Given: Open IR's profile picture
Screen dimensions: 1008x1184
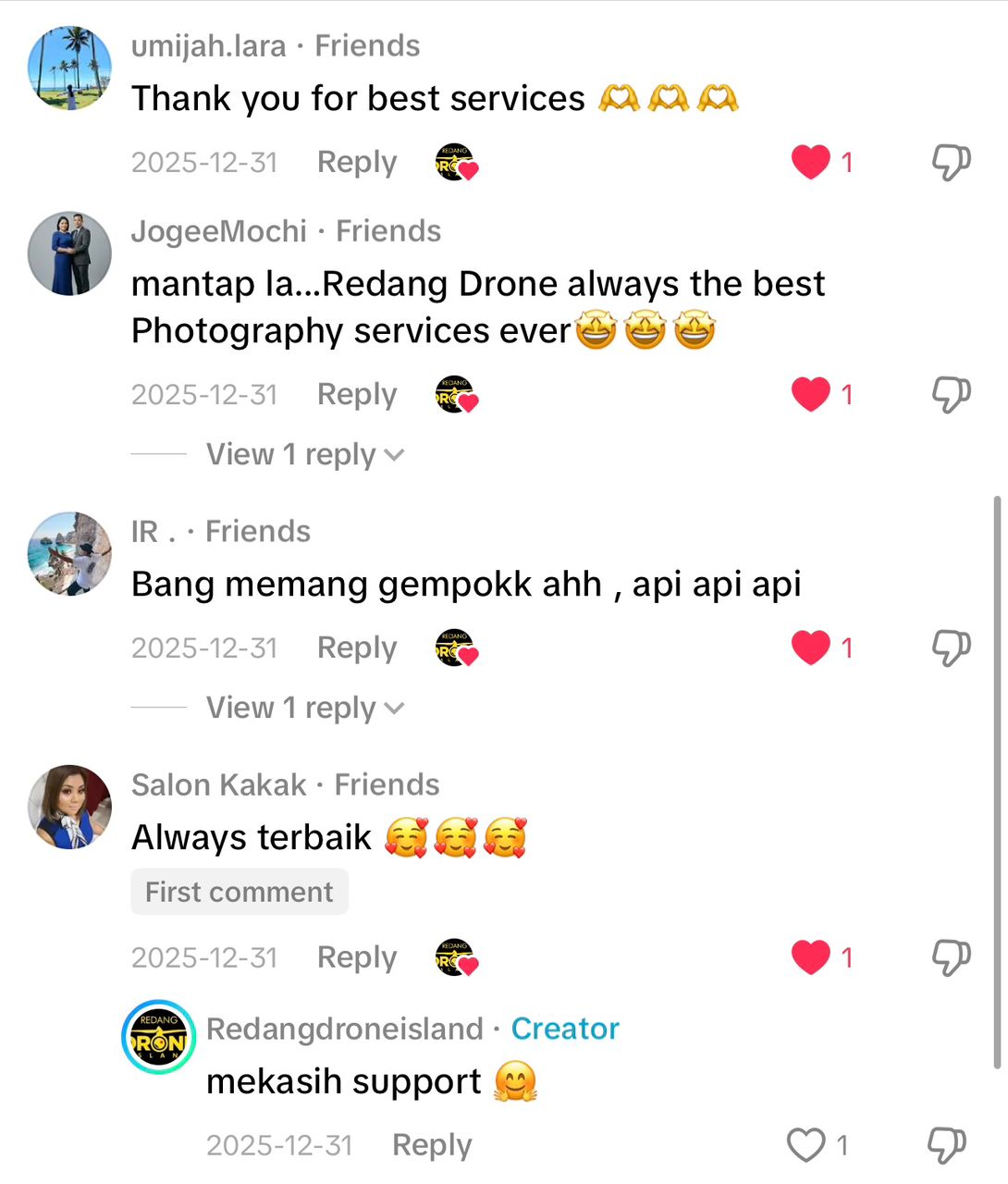Looking at the screenshot, I should coord(69,553).
